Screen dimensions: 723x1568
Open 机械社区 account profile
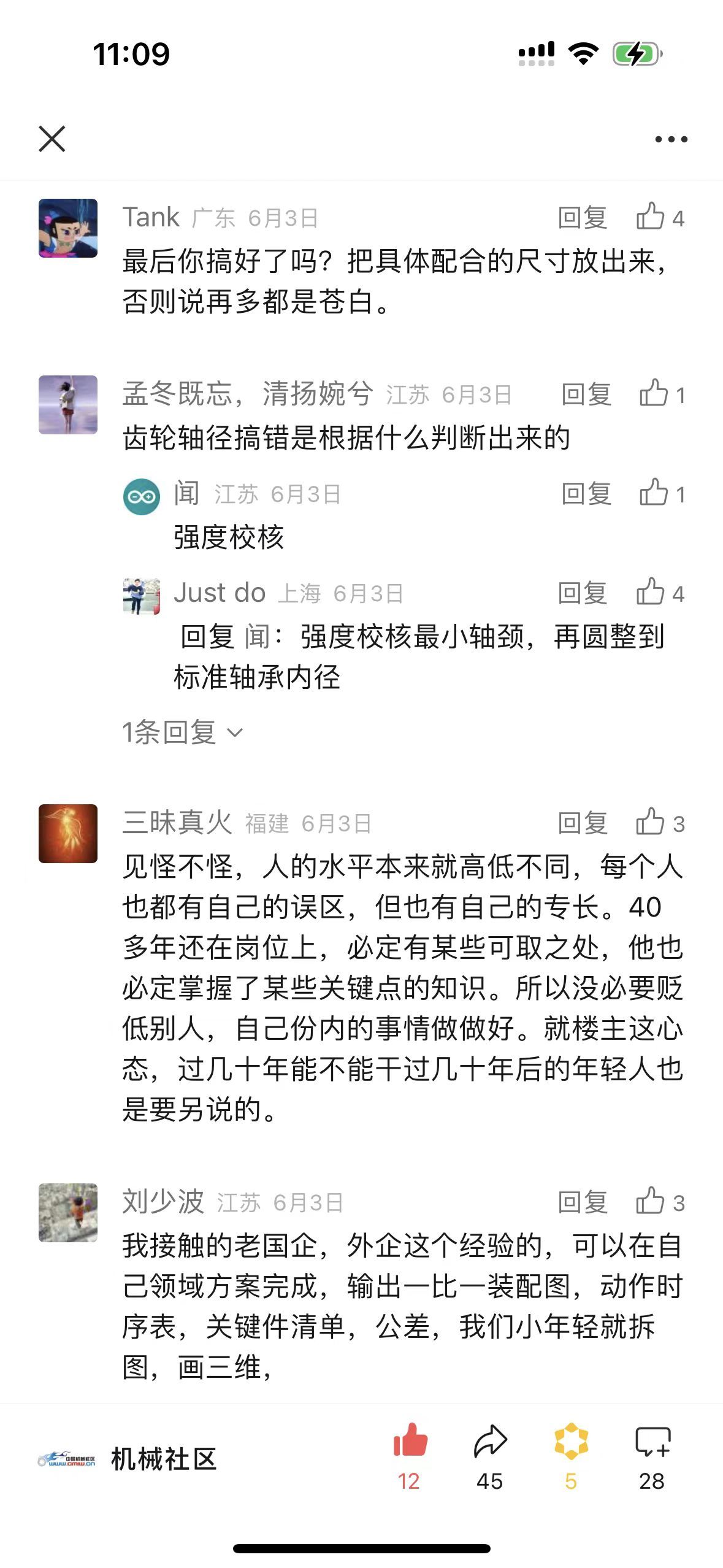click(128, 1459)
